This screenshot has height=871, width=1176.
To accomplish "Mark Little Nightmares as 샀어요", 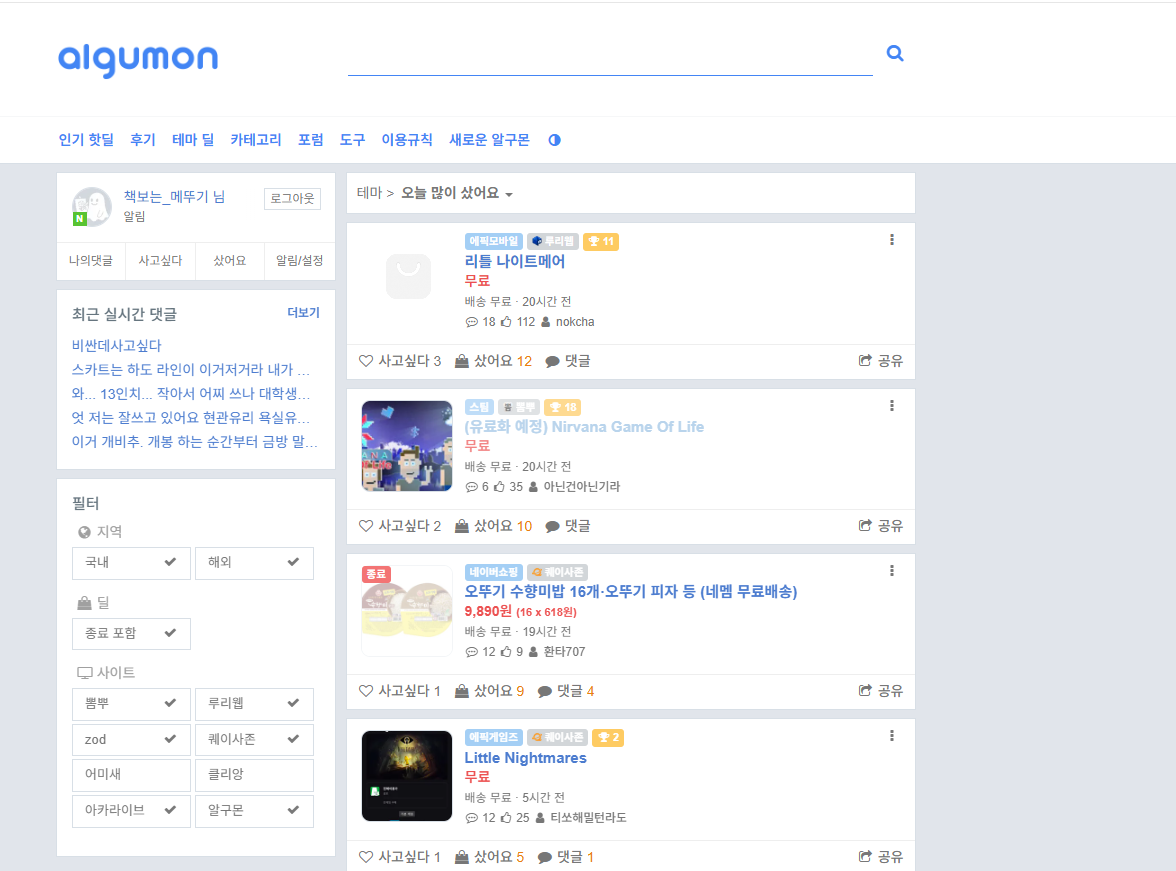I will point(489,857).
